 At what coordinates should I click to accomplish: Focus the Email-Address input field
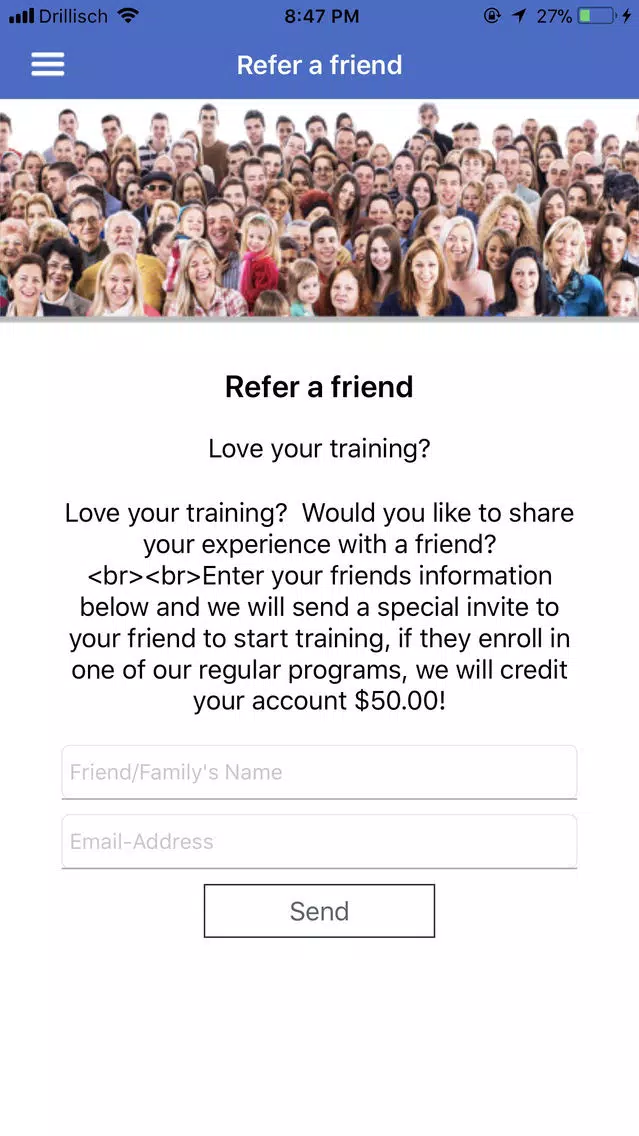click(x=319, y=841)
